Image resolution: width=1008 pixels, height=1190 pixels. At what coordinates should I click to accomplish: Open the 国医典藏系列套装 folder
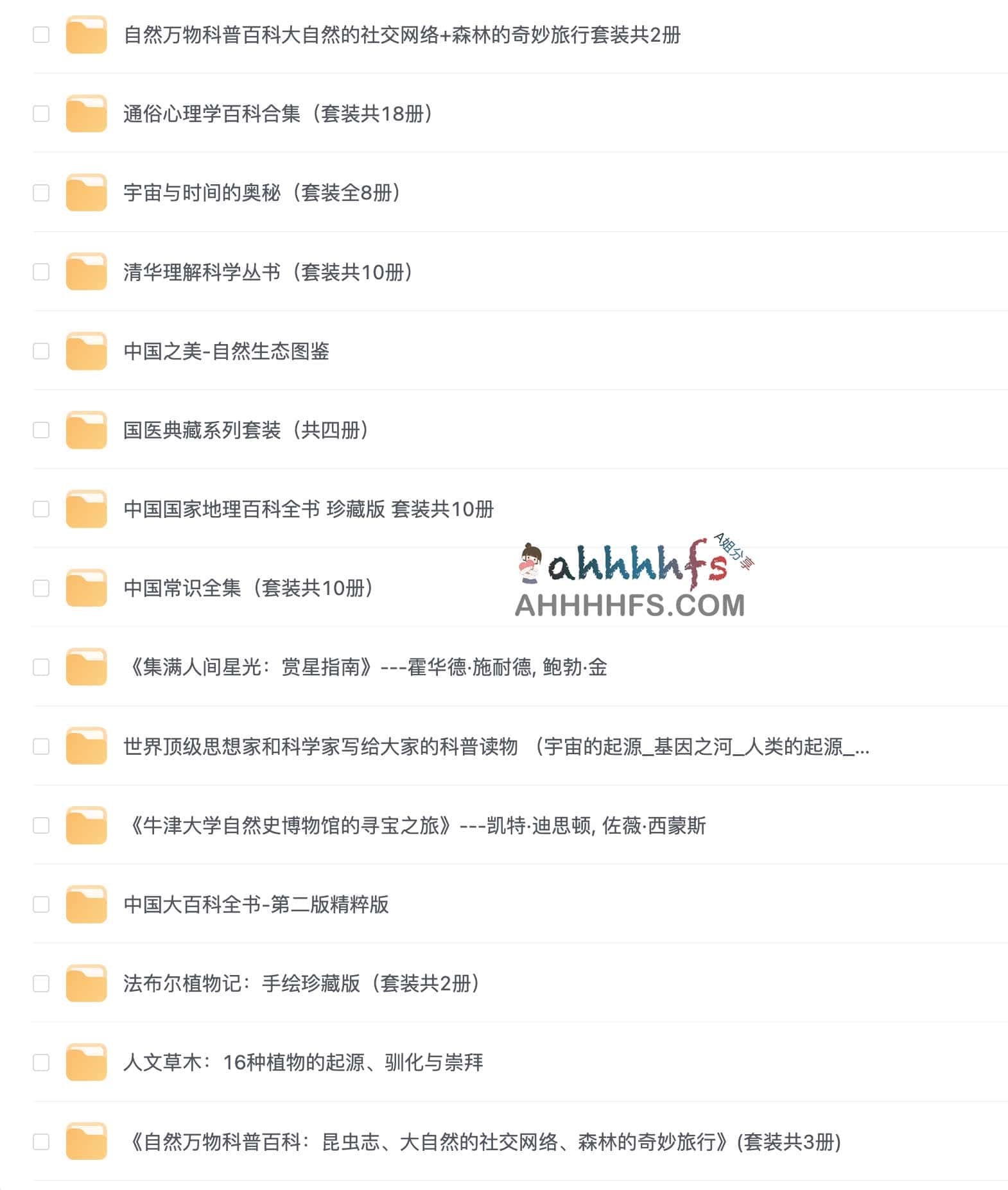246,430
